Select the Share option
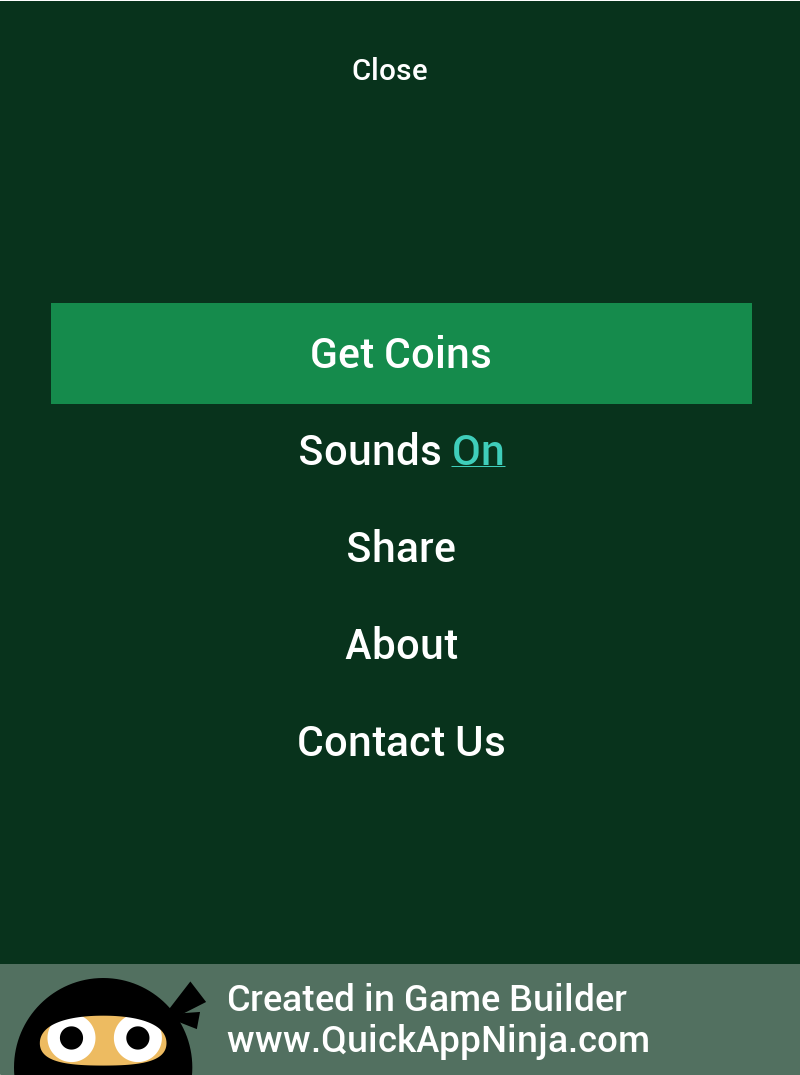 click(x=401, y=548)
